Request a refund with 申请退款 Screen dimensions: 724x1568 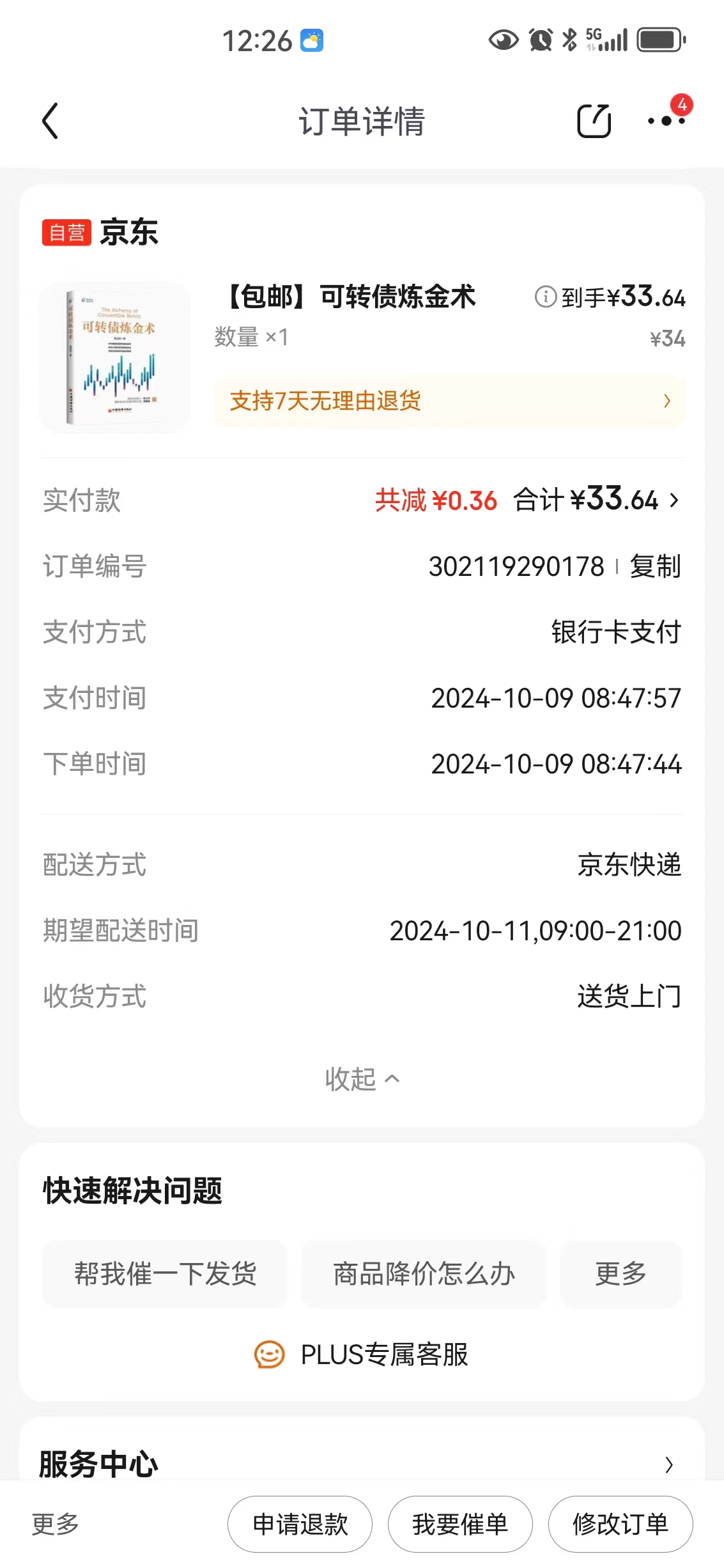[x=300, y=1524]
